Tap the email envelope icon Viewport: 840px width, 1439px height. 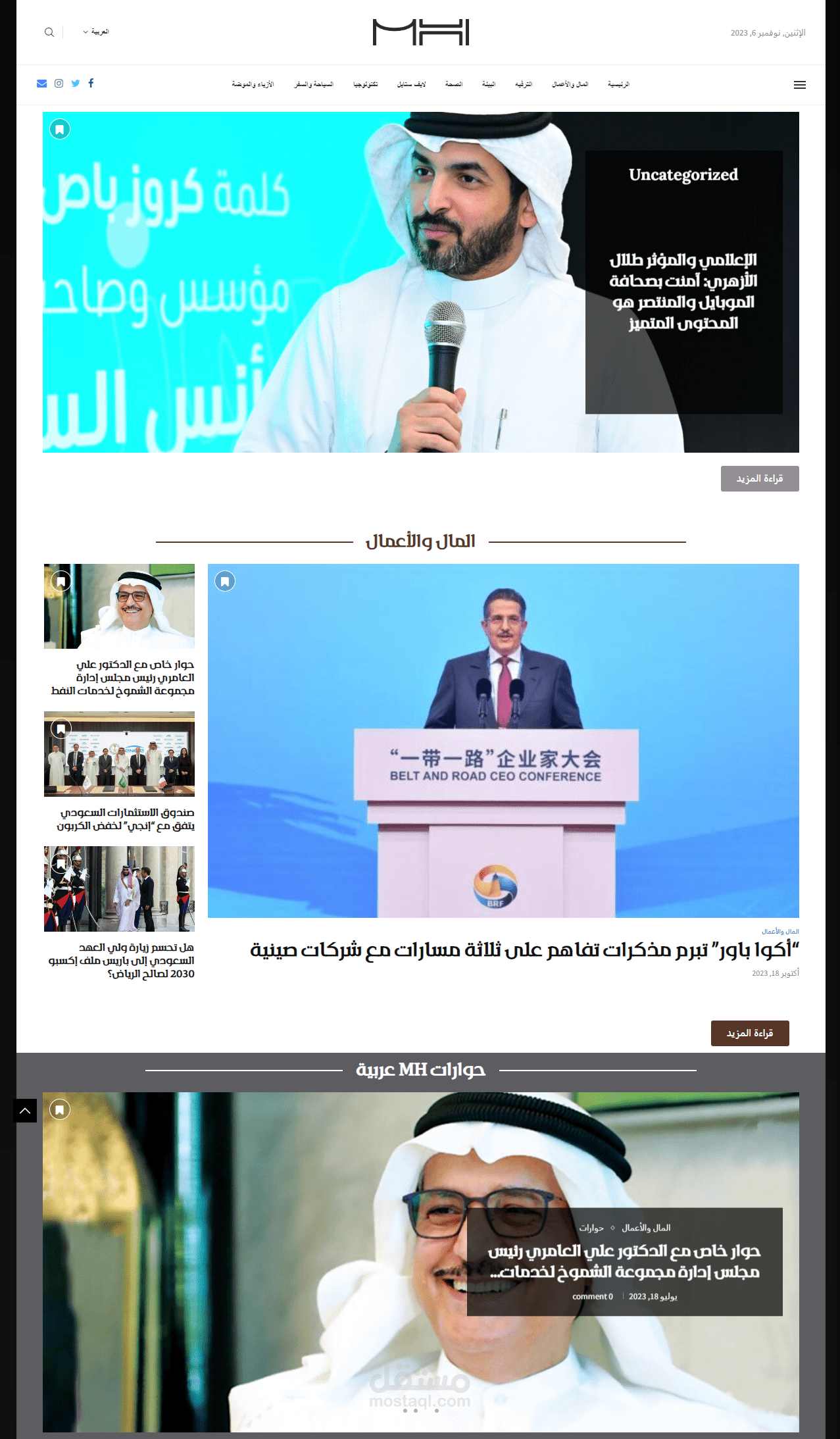pyautogui.click(x=41, y=83)
